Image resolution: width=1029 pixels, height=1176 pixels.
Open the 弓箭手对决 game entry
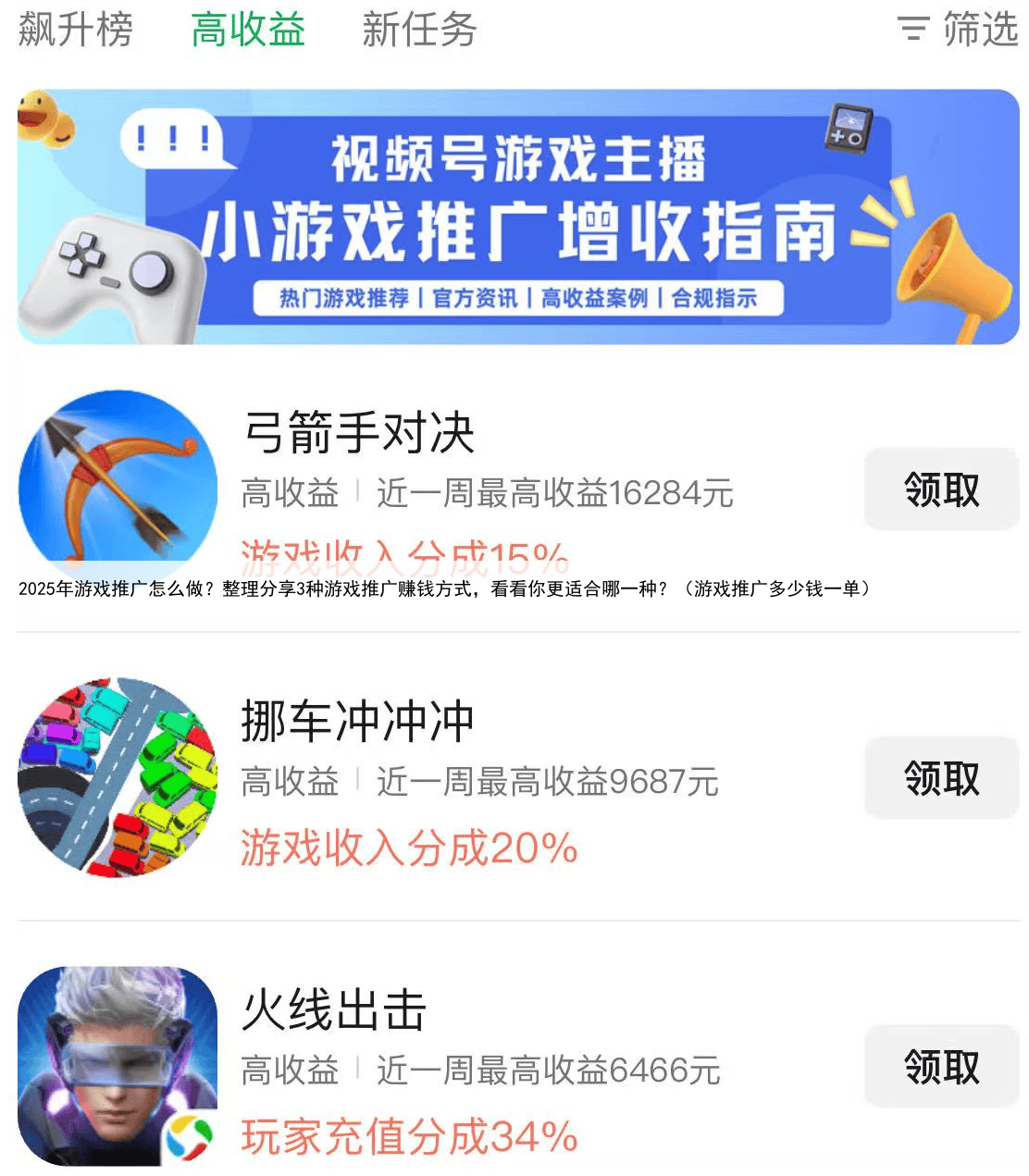359,433
